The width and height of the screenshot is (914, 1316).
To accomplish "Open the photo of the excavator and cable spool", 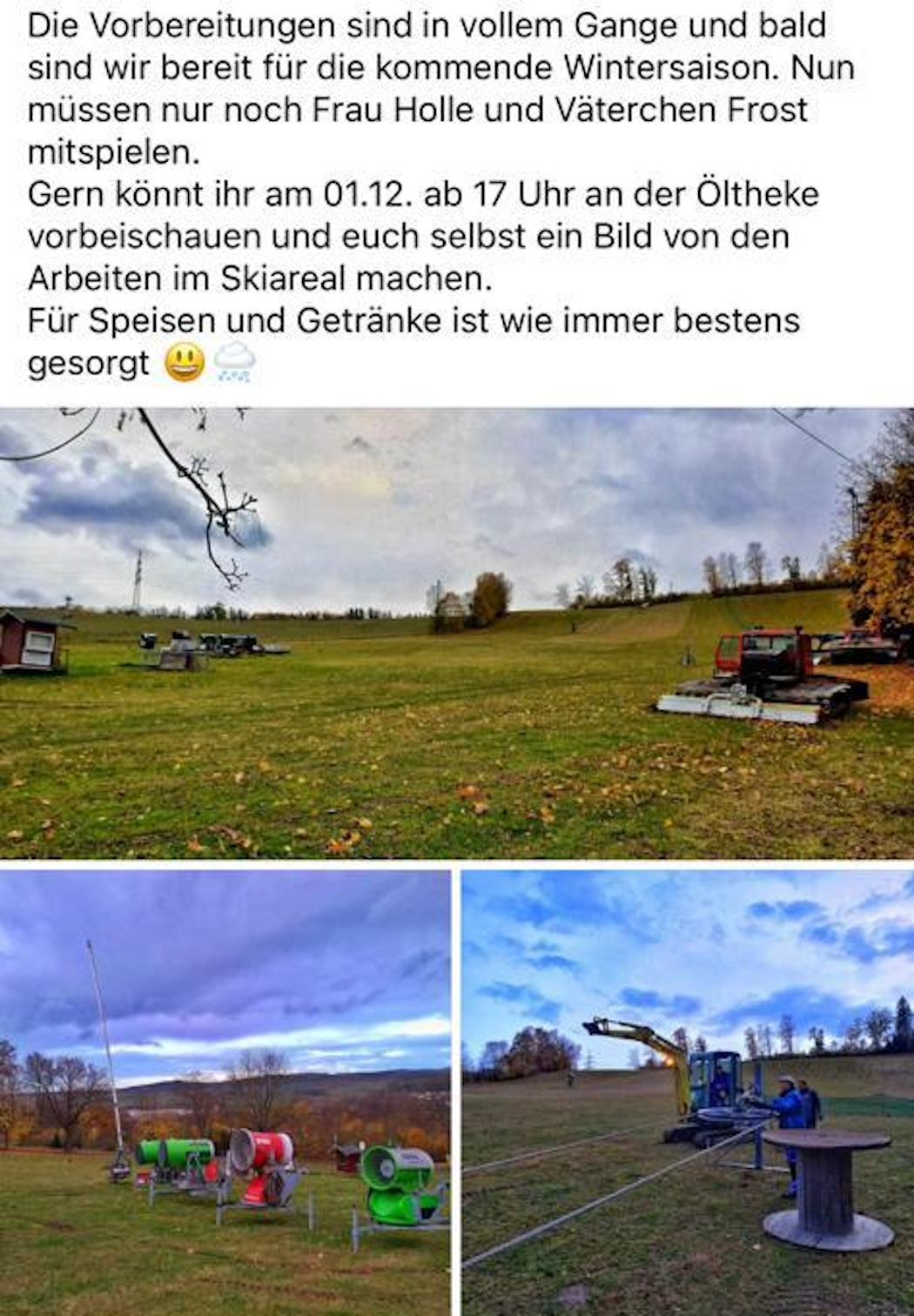I will pyautogui.click(x=687, y=1092).
